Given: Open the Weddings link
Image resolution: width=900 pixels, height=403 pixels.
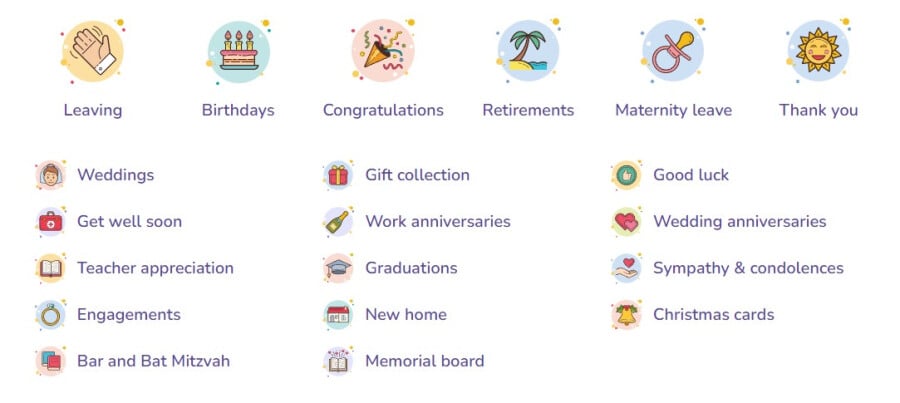Looking at the screenshot, I should pyautogui.click(x=115, y=175).
